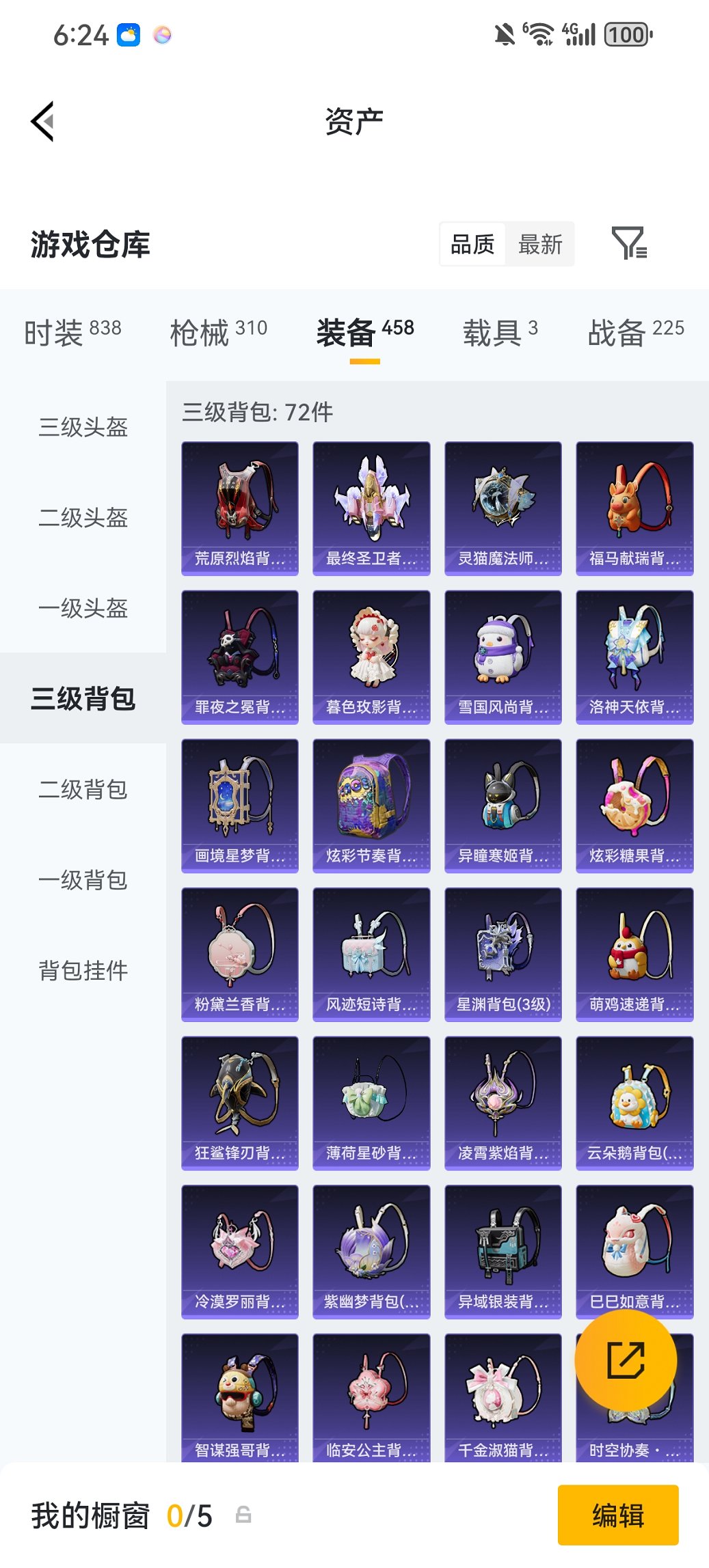Tap the yellow share/export floating button

pyautogui.click(x=626, y=1360)
